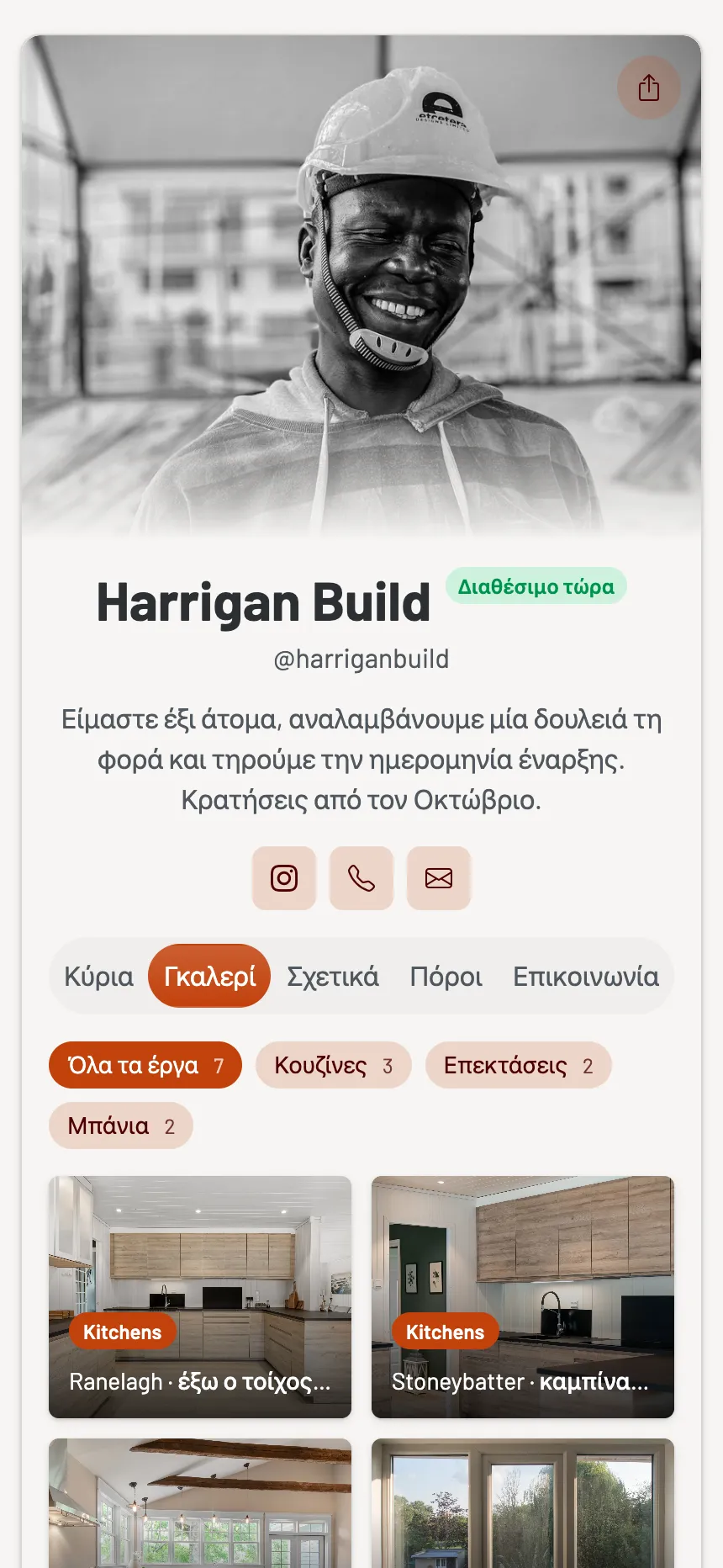Open the Instagram link
This screenshot has width=723, height=1568.
click(x=284, y=878)
